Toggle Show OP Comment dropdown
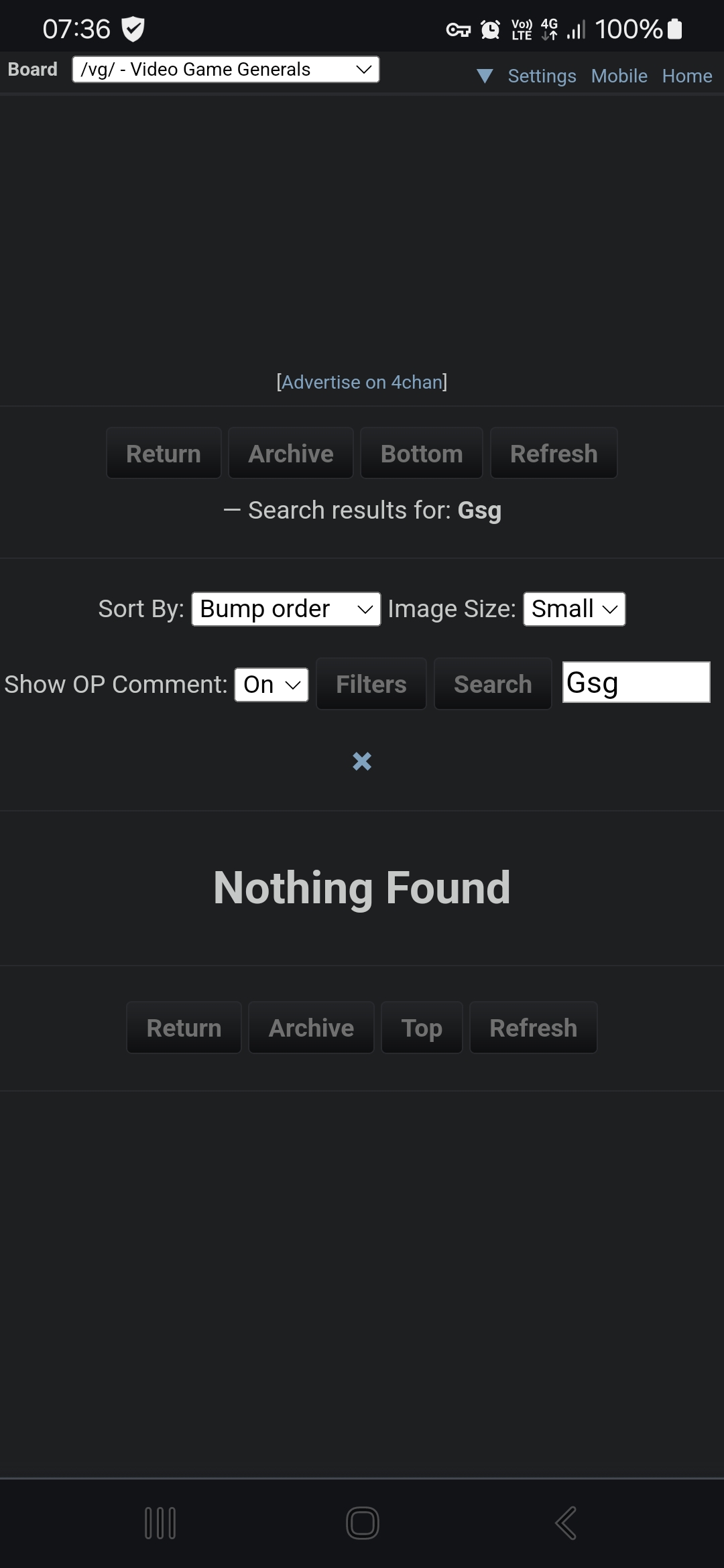The width and height of the screenshot is (724, 1568). click(271, 685)
